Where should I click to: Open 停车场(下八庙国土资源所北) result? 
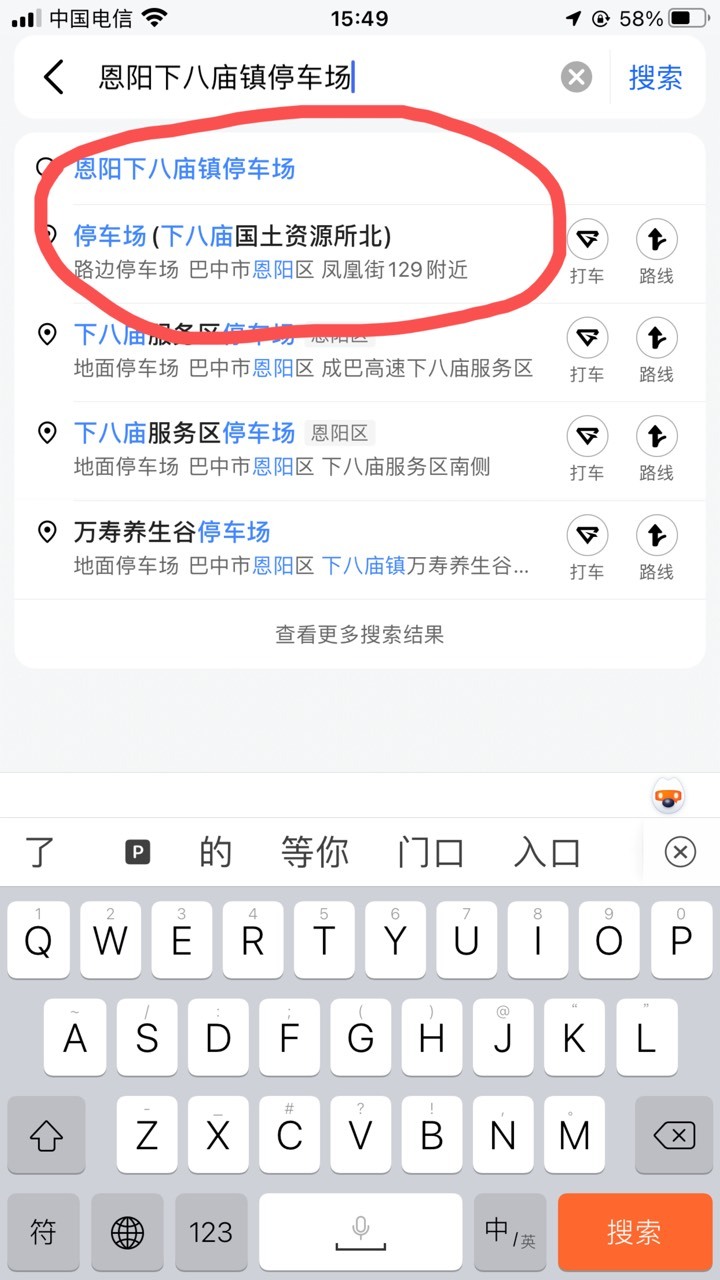[x=290, y=252]
